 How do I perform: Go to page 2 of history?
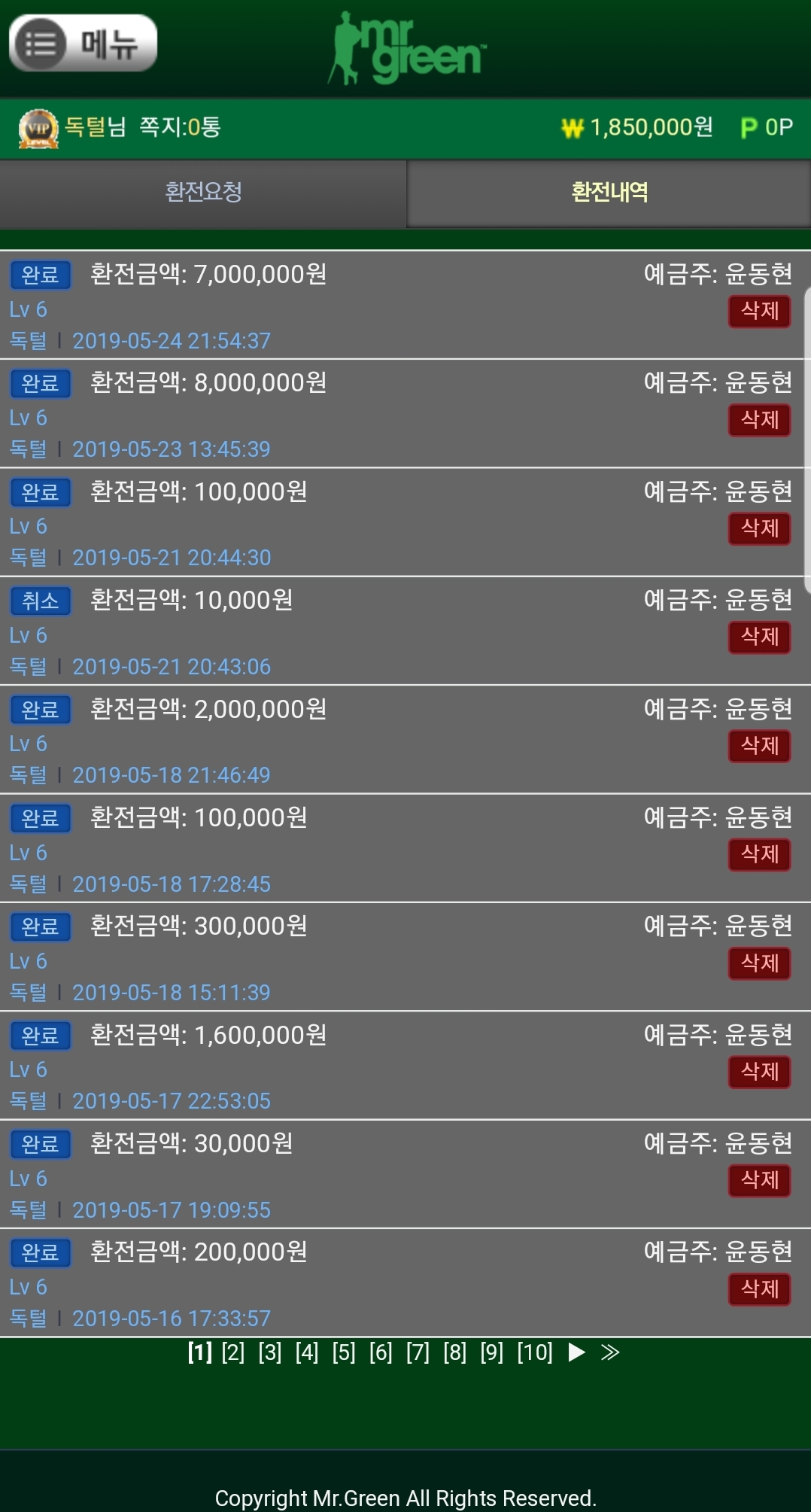[232, 1352]
